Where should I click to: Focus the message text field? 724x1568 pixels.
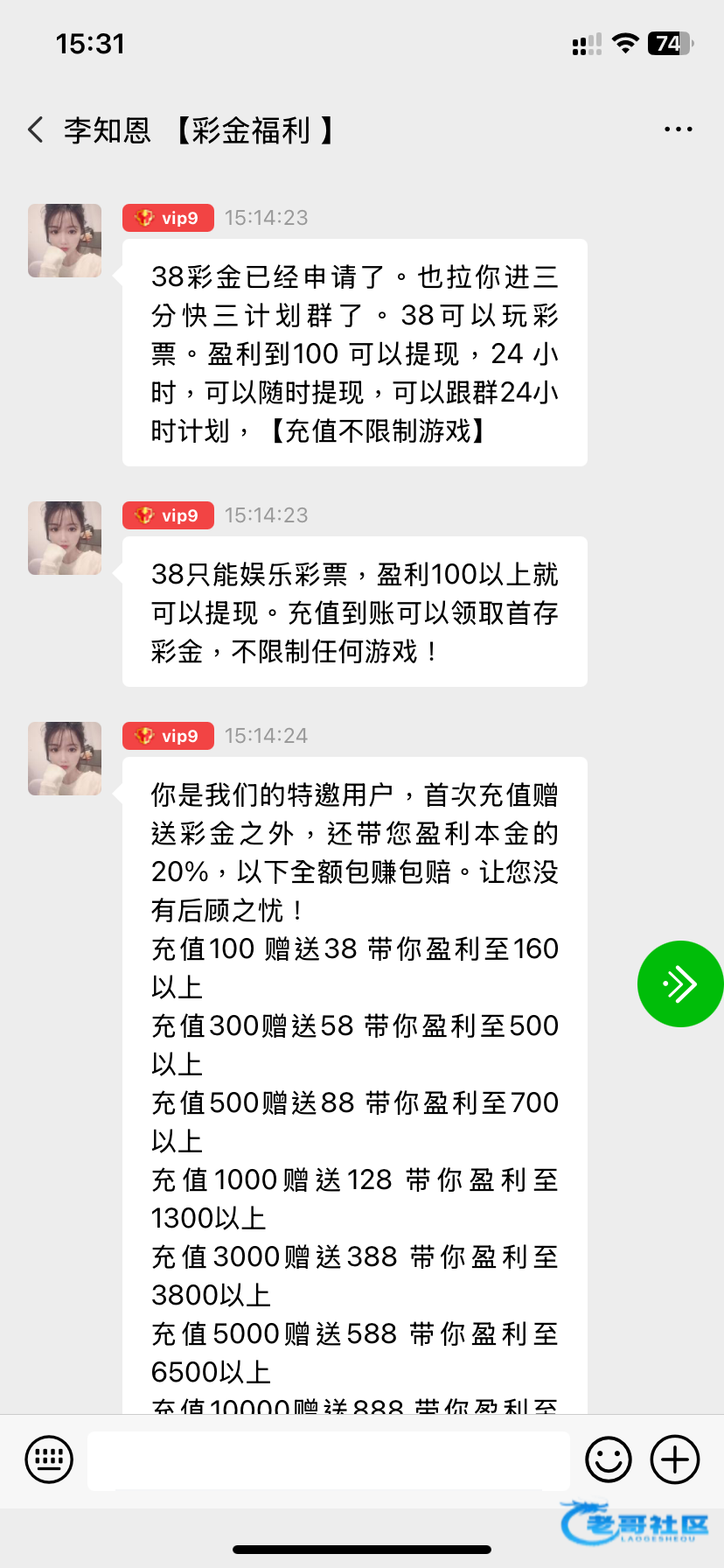click(x=329, y=1459)
